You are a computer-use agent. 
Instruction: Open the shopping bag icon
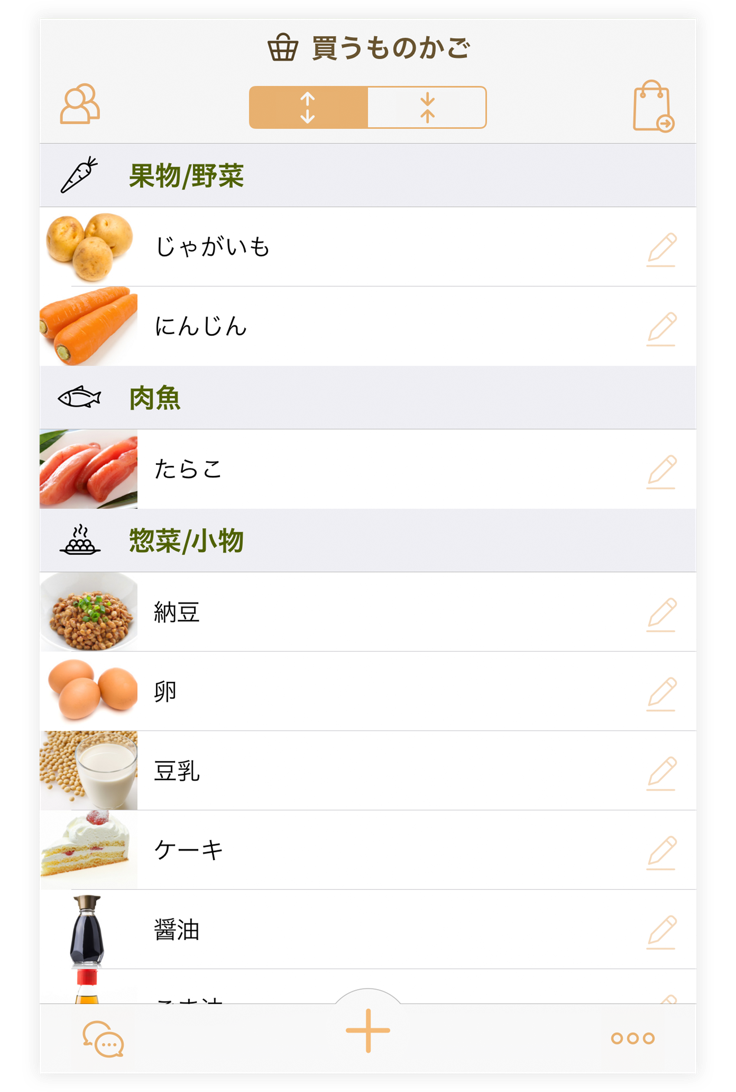point(653,107)
